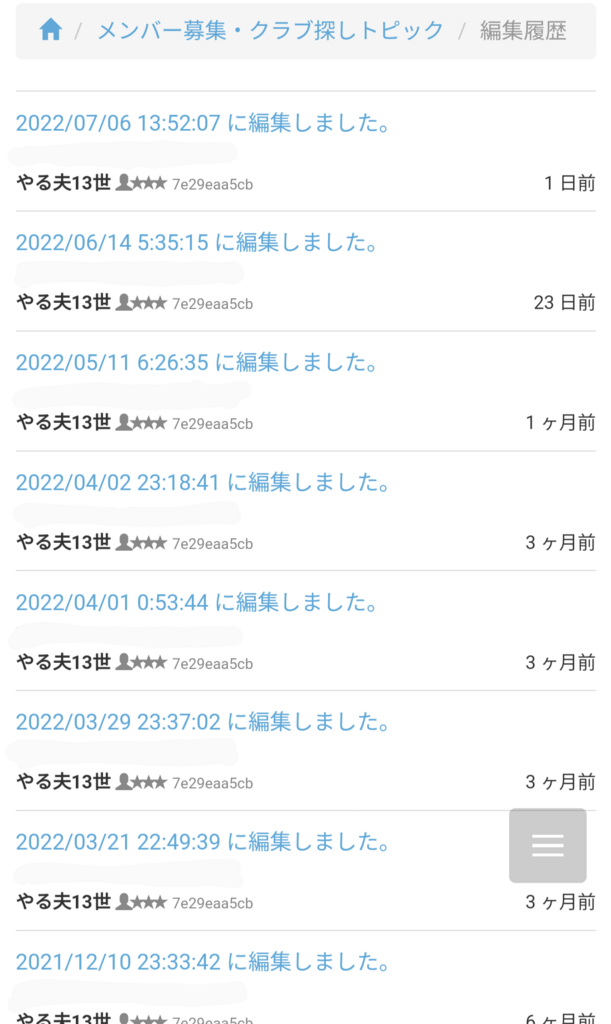Open the hamburger menu button
Screen dimensions: 611x1024
[548, 846]
